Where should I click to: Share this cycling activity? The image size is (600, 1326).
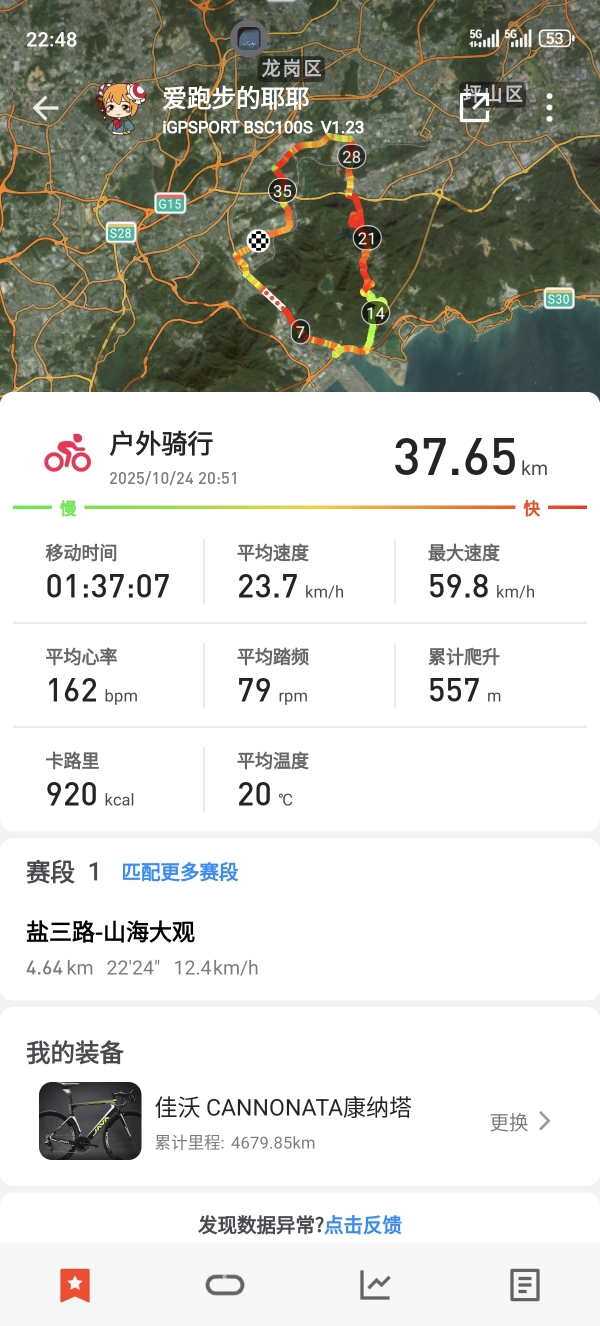(x=474, y=107)
